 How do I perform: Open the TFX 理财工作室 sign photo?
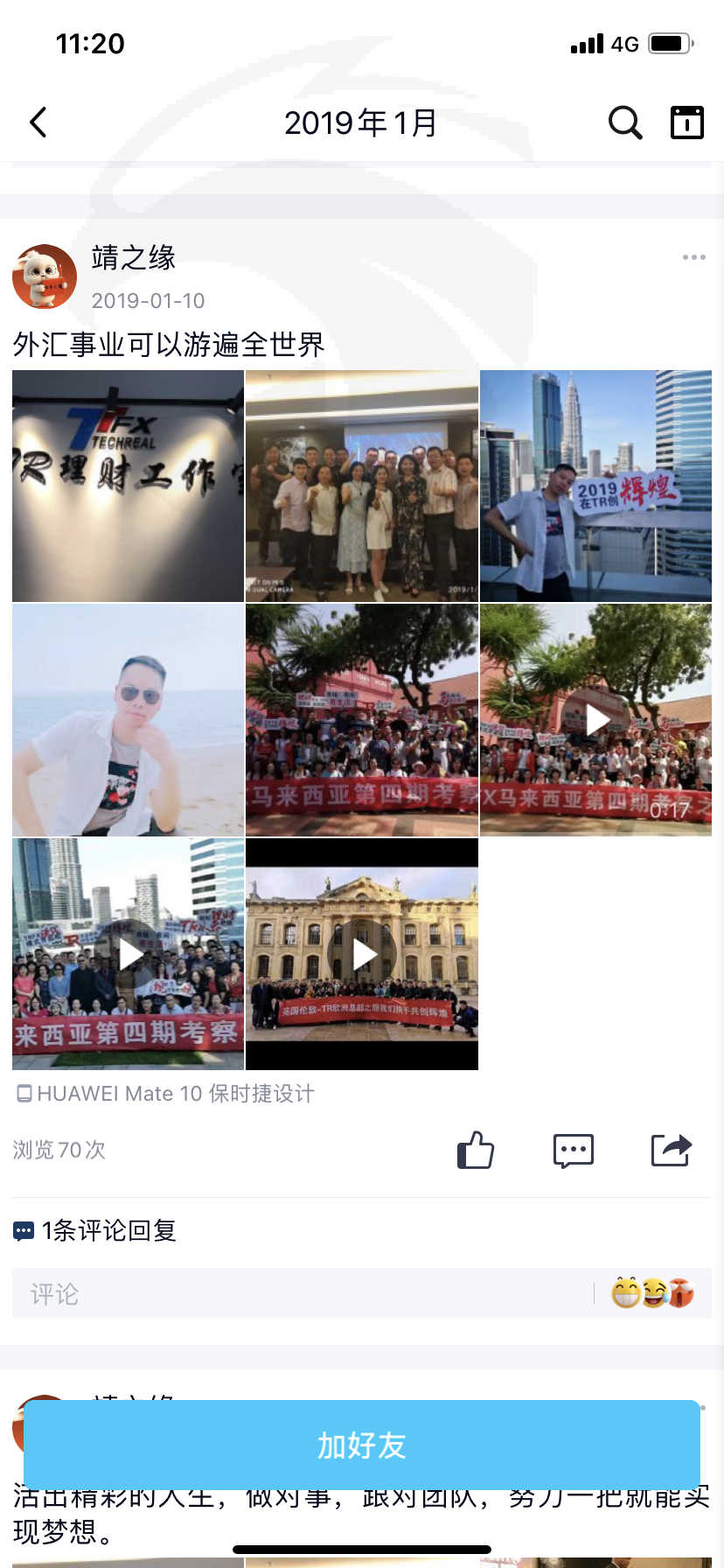(x=128, y=486)
